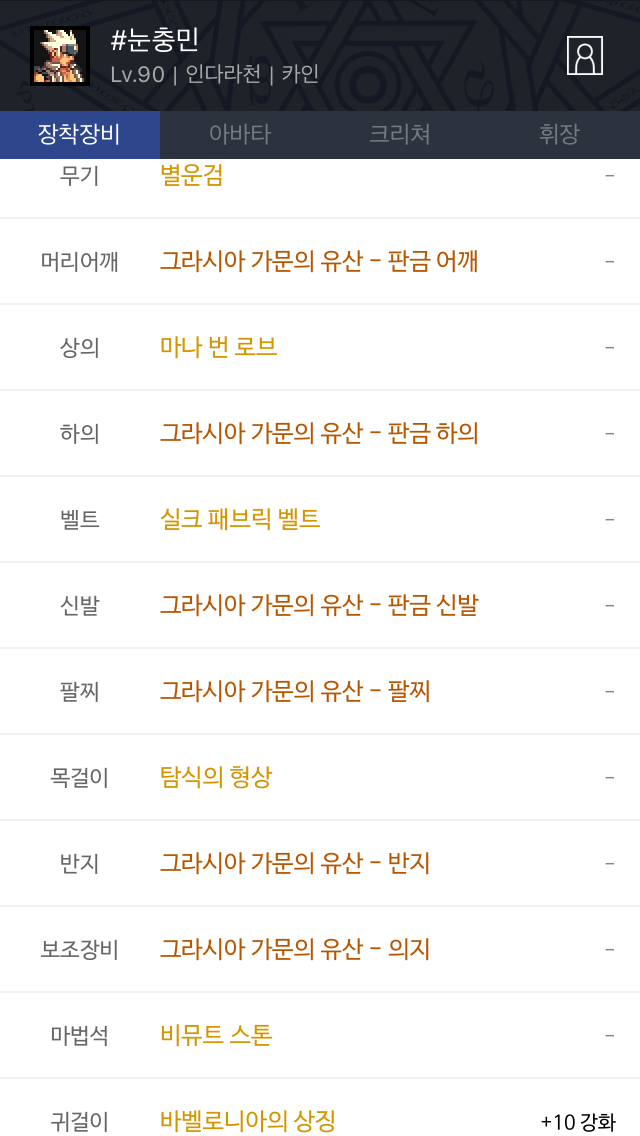View necklace 탐식의 형상
640x1136 pixels.
[x=216, y=778]
